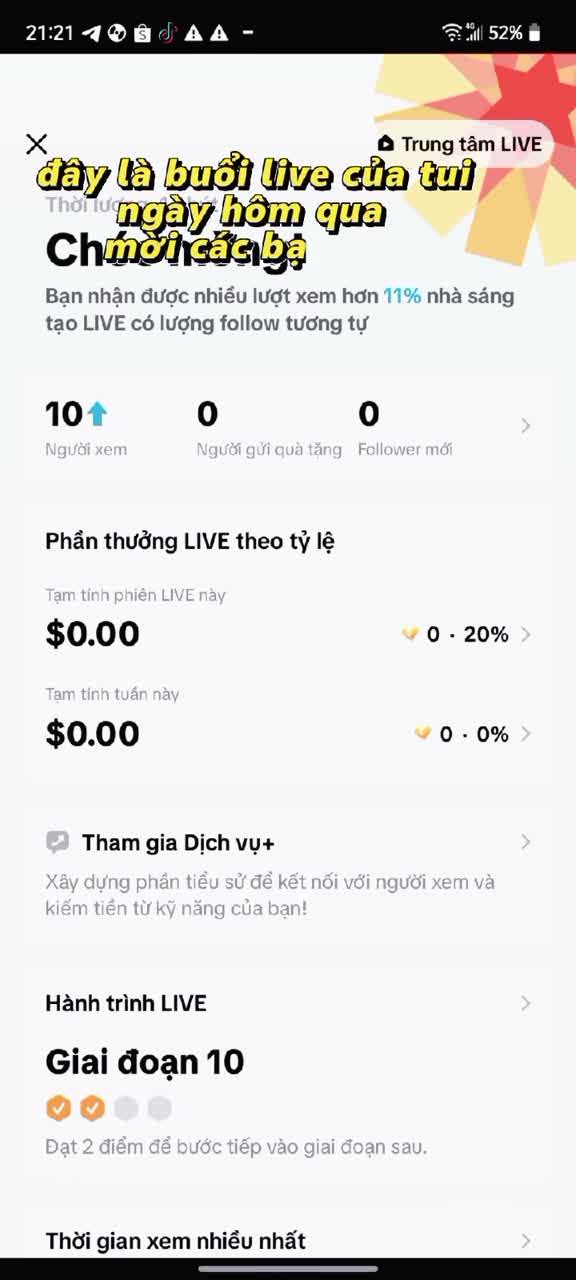The height and width of the screenshot is (1280, 576).
Task: Open the viewers and followers stats row
Action: (288, 426)
